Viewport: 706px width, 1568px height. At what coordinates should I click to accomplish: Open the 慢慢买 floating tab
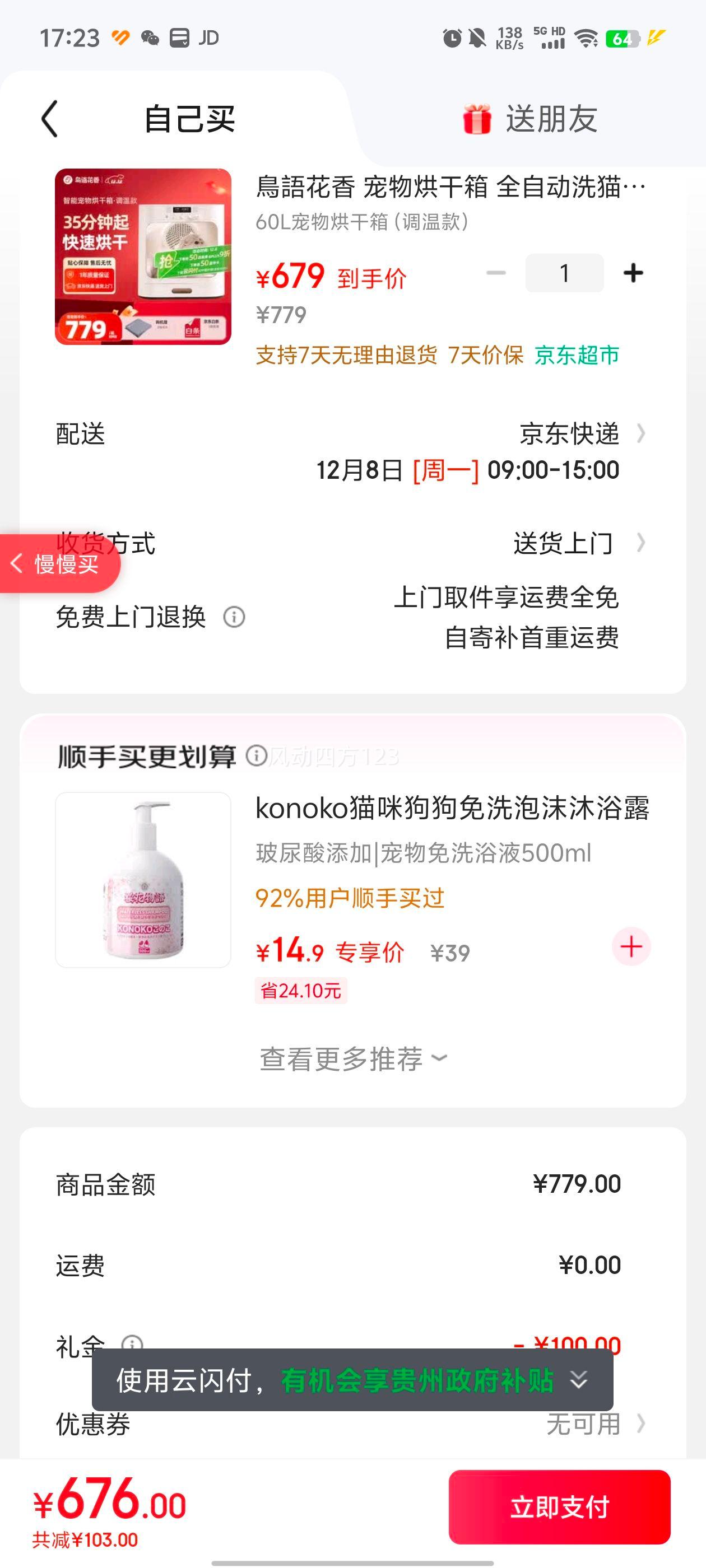[x=59, y=564]
